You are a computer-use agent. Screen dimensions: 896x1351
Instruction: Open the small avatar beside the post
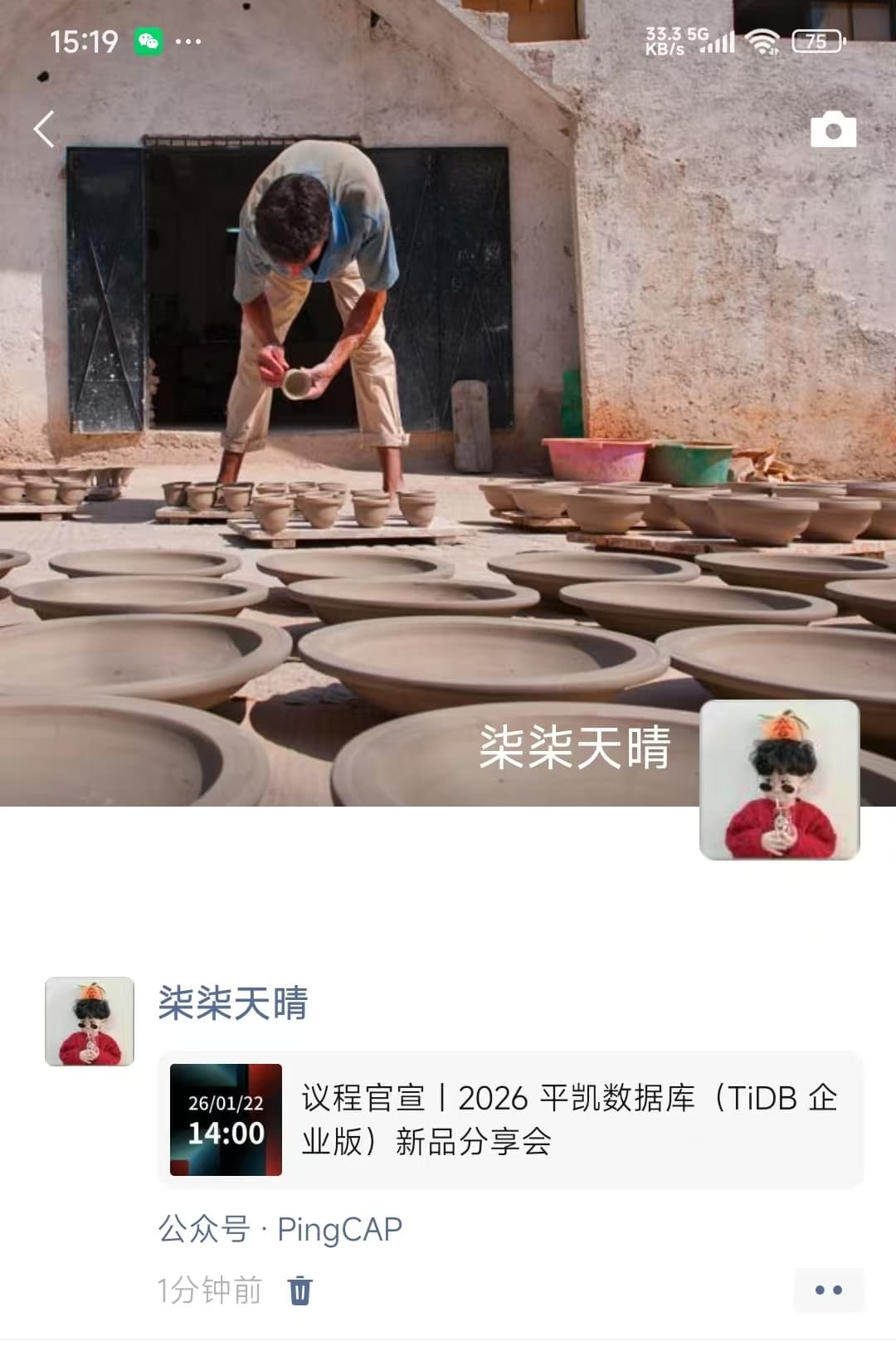tap(90, 1021)
